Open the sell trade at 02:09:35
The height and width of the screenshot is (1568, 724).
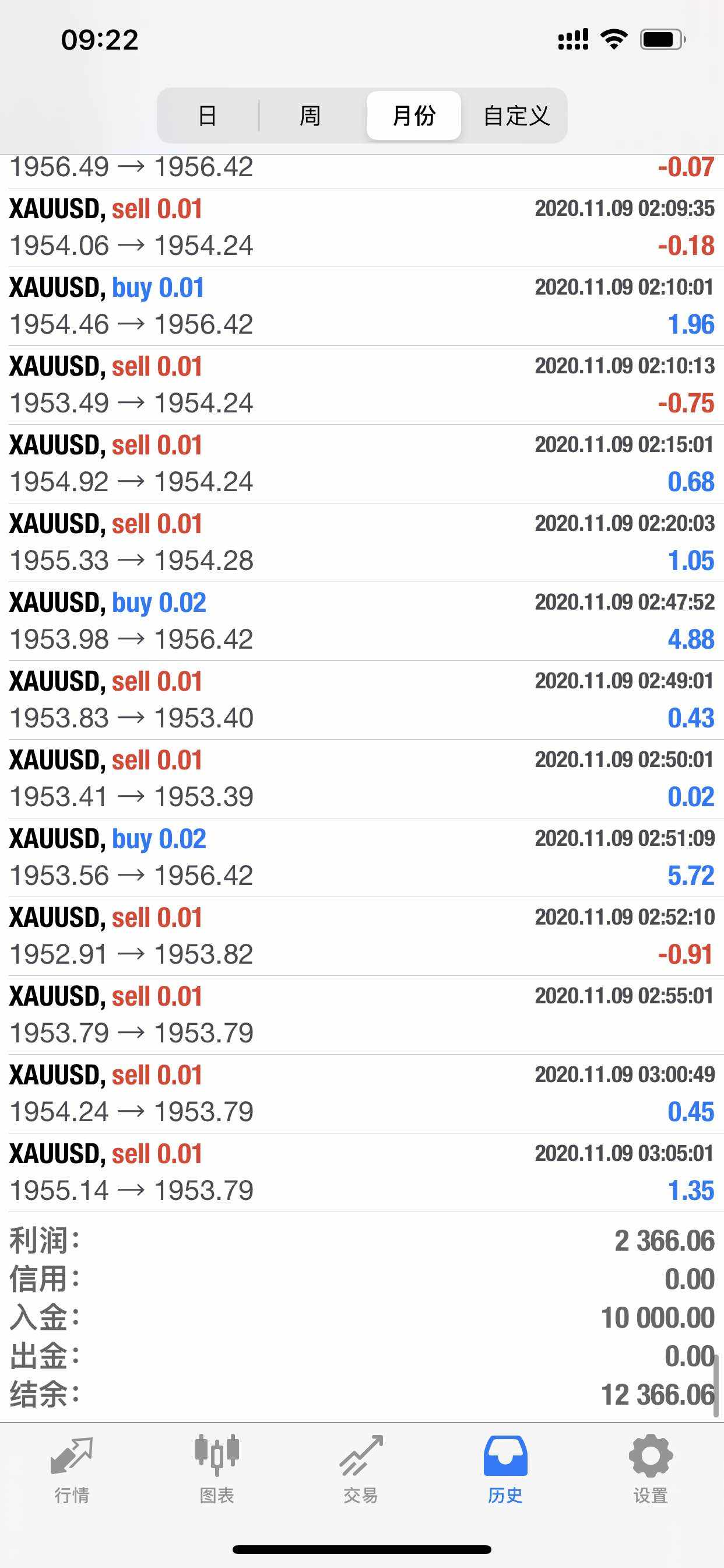362,228
